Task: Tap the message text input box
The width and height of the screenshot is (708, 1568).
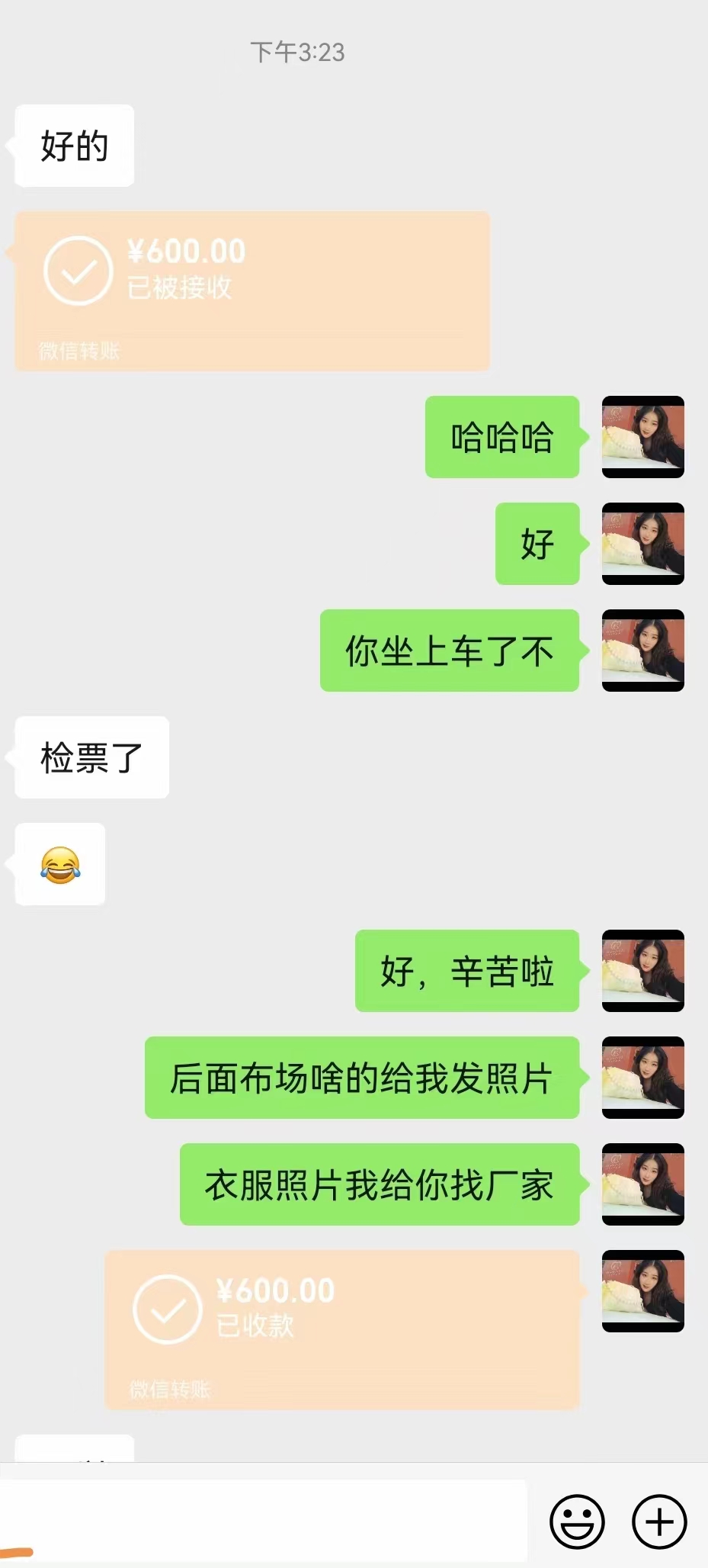Action: click(263, 1521)
